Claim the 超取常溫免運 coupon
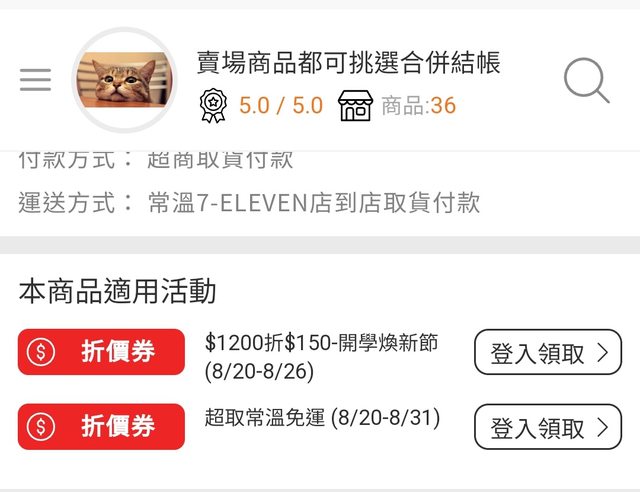 tap(547, 427)
